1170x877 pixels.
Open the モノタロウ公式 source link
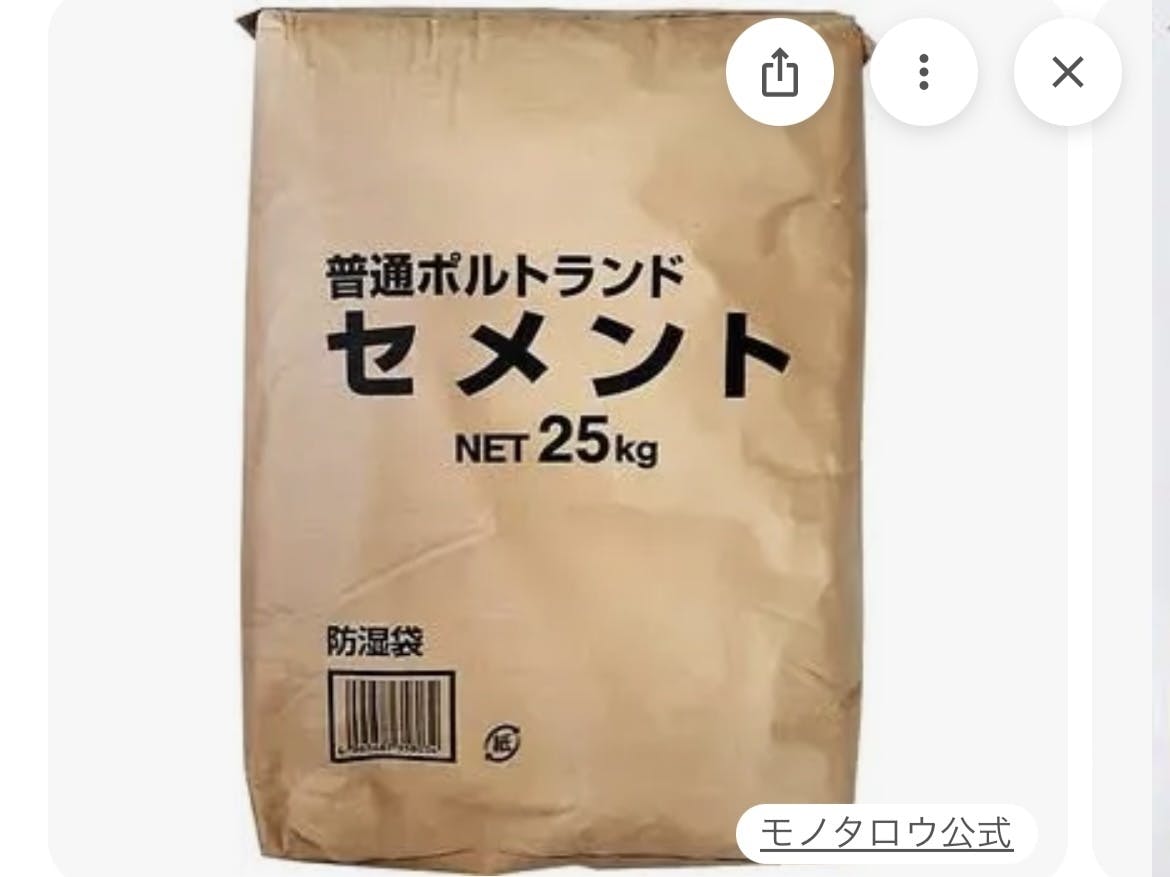point(887,832)
